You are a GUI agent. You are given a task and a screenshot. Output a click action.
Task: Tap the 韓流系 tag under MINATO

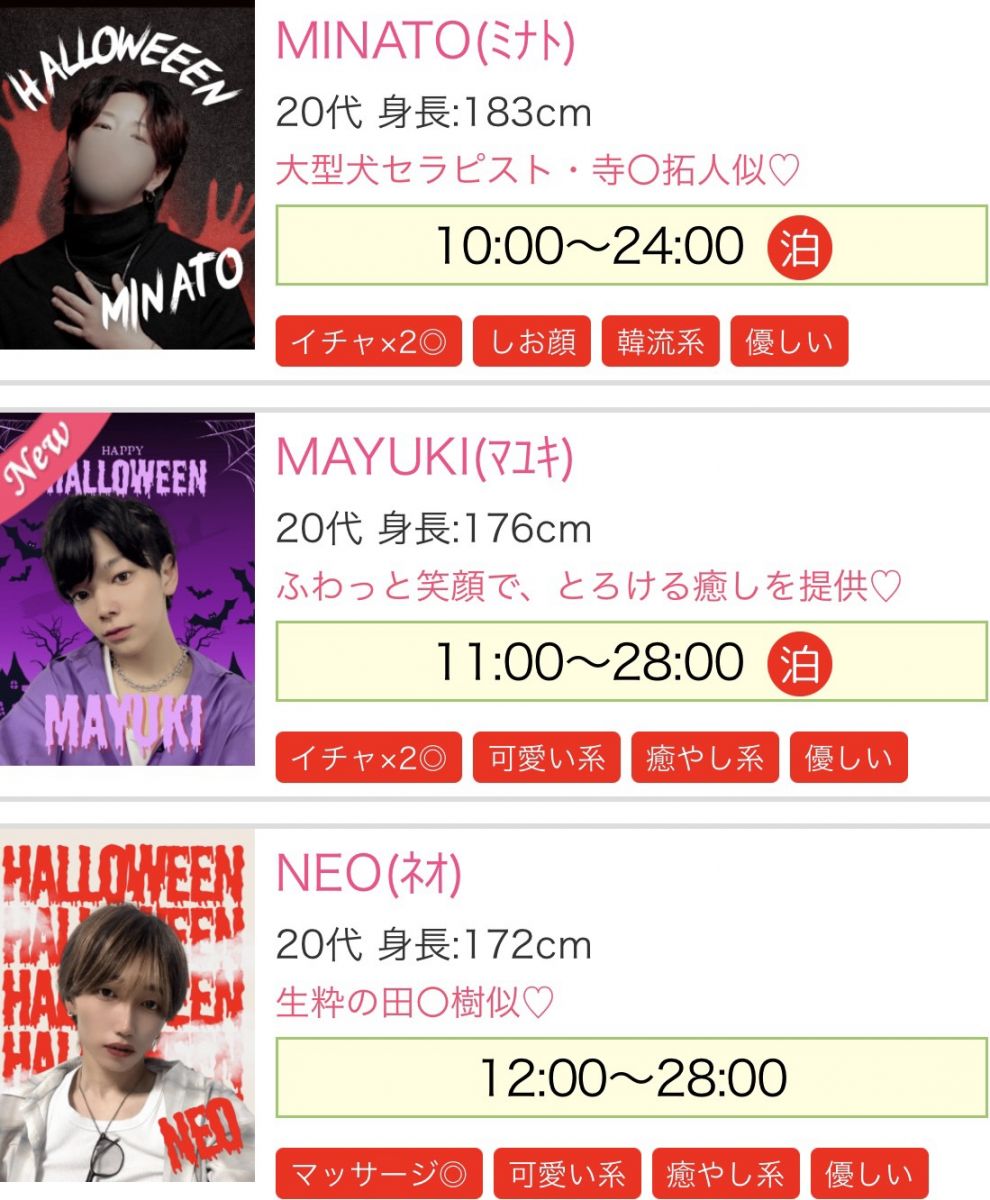click(660, 342)
